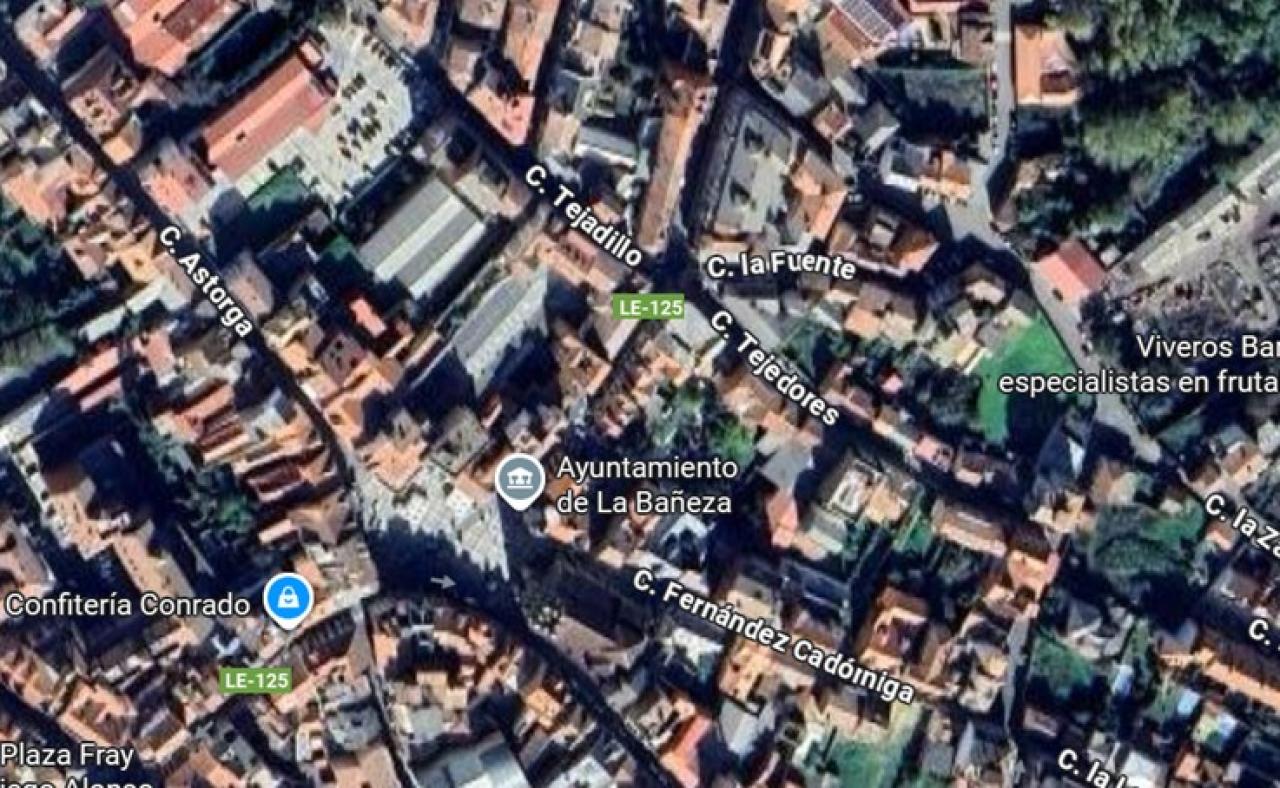Tap the Plaza Fray place label
The height and width of the screenshot is (788, 1280).
[x=68, y=757]
